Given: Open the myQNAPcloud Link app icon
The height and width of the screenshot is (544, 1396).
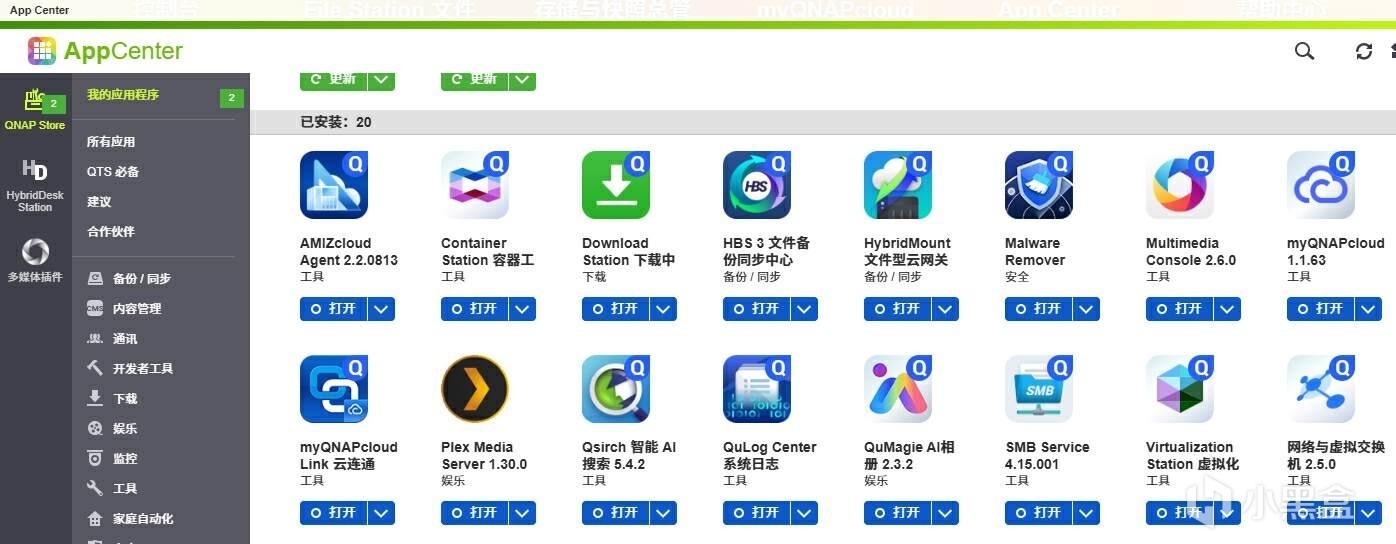Looking at the screenshot, I should click(333, 390).
